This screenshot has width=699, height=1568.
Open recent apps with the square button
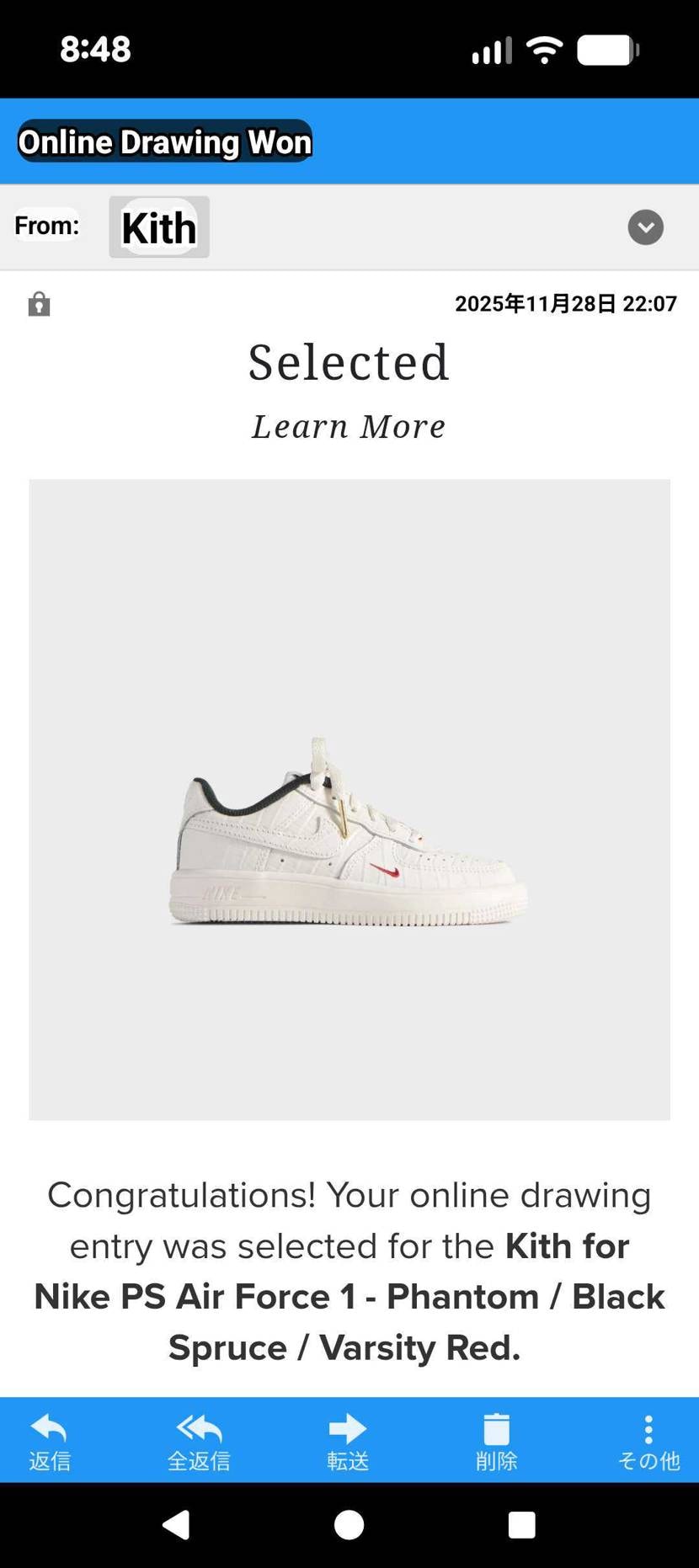point(523,1524)
